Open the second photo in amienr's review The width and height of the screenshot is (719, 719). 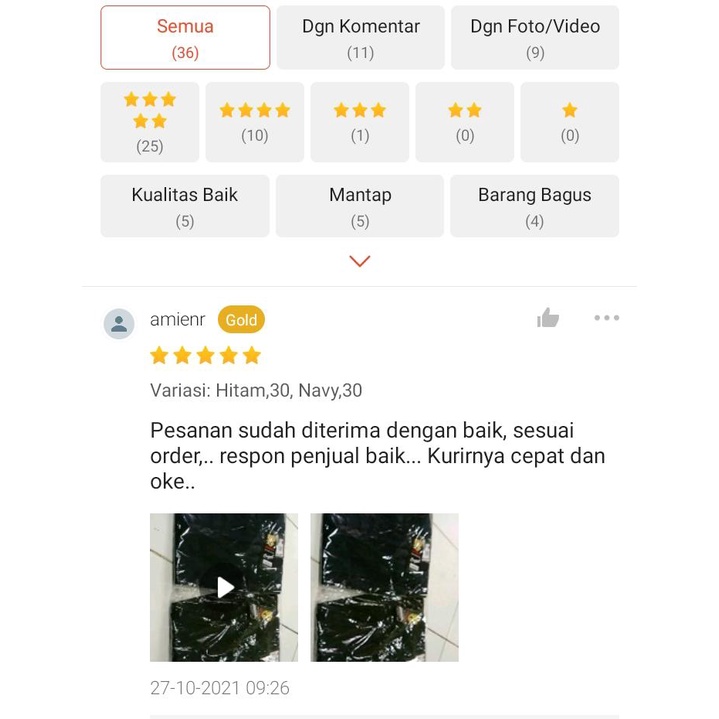(384, 587)
